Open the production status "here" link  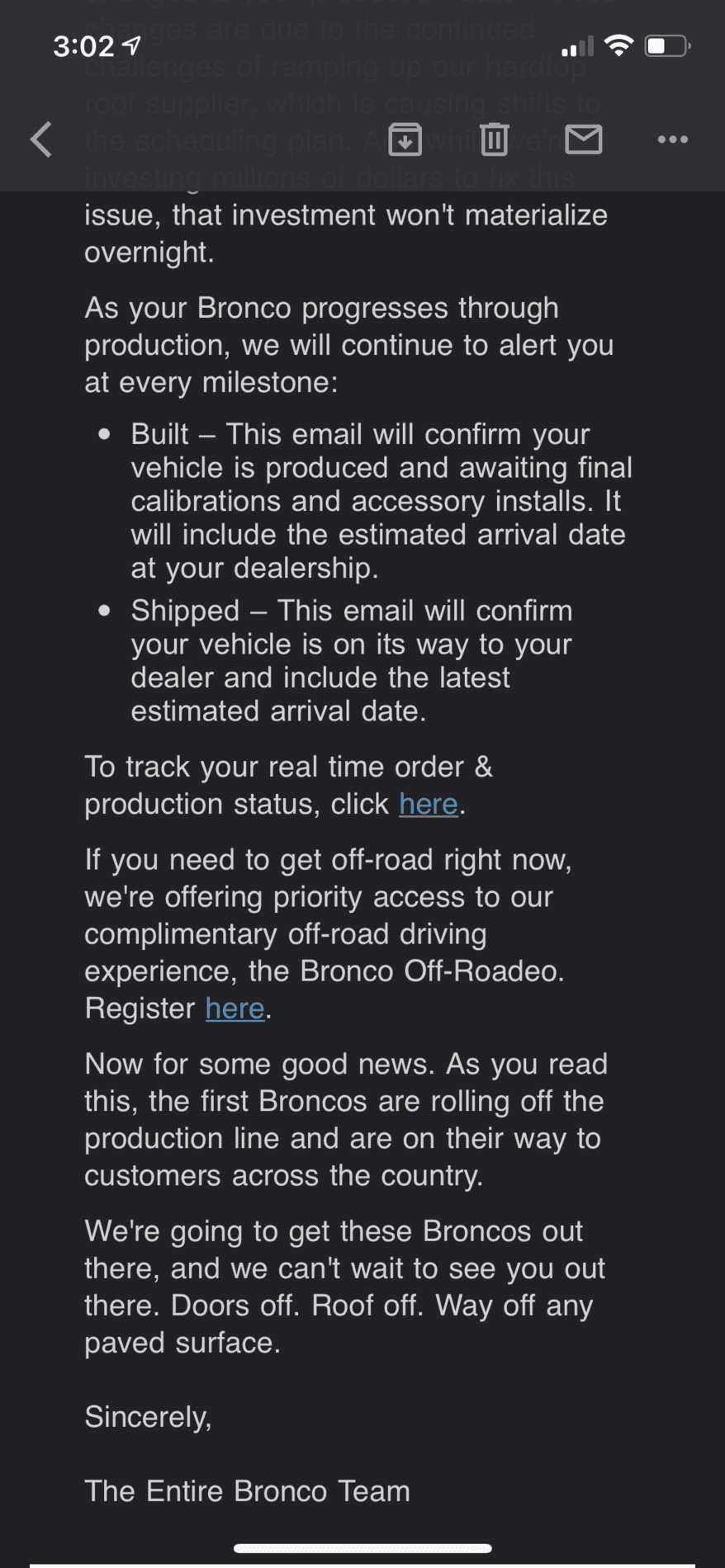[x=429, y=804]
